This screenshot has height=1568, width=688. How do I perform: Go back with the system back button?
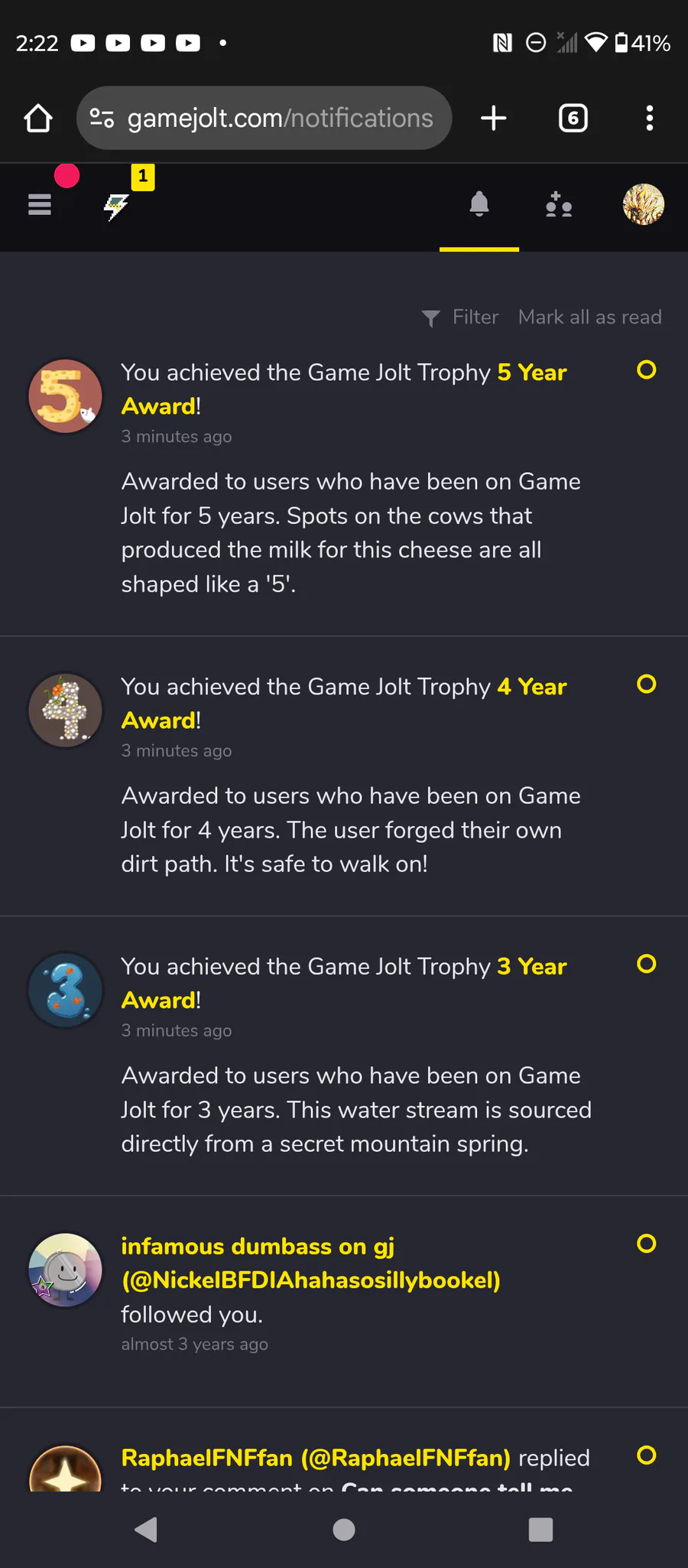146,1530
